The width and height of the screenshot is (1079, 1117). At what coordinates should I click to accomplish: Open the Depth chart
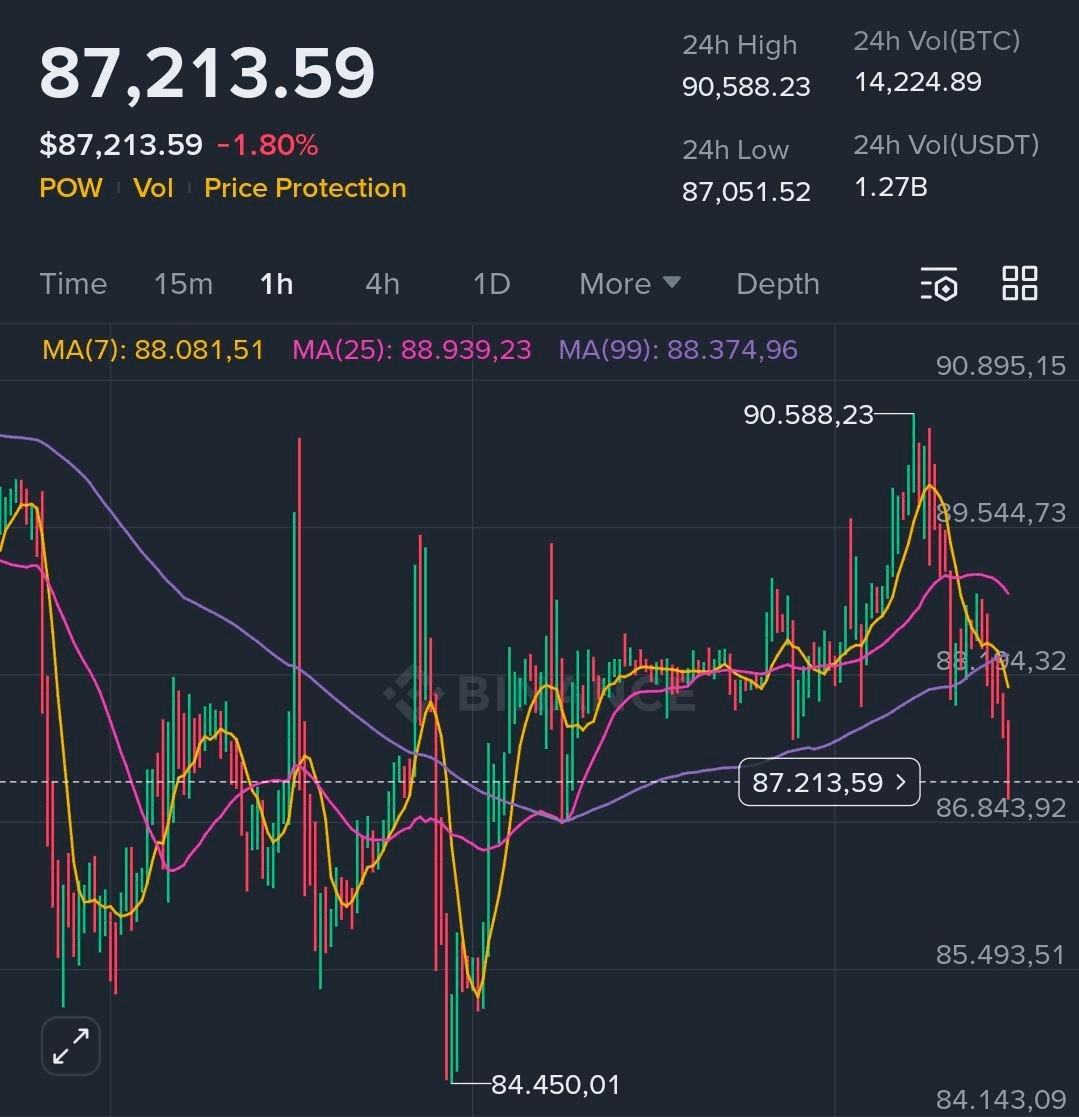777,284
